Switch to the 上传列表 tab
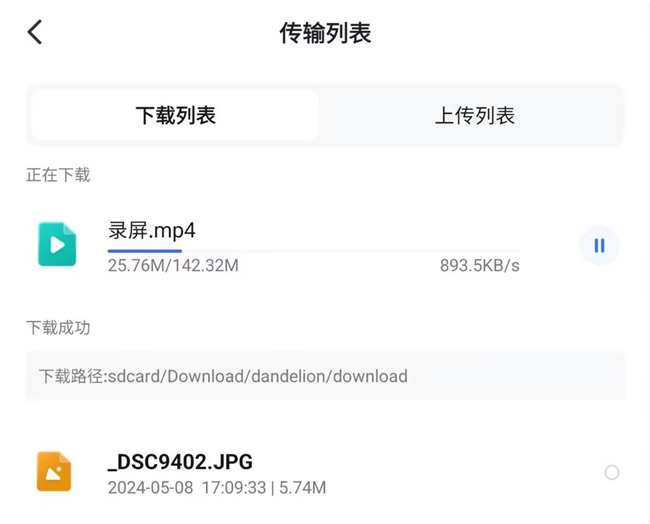The image size is (650, 524). [x=474, y=115]
